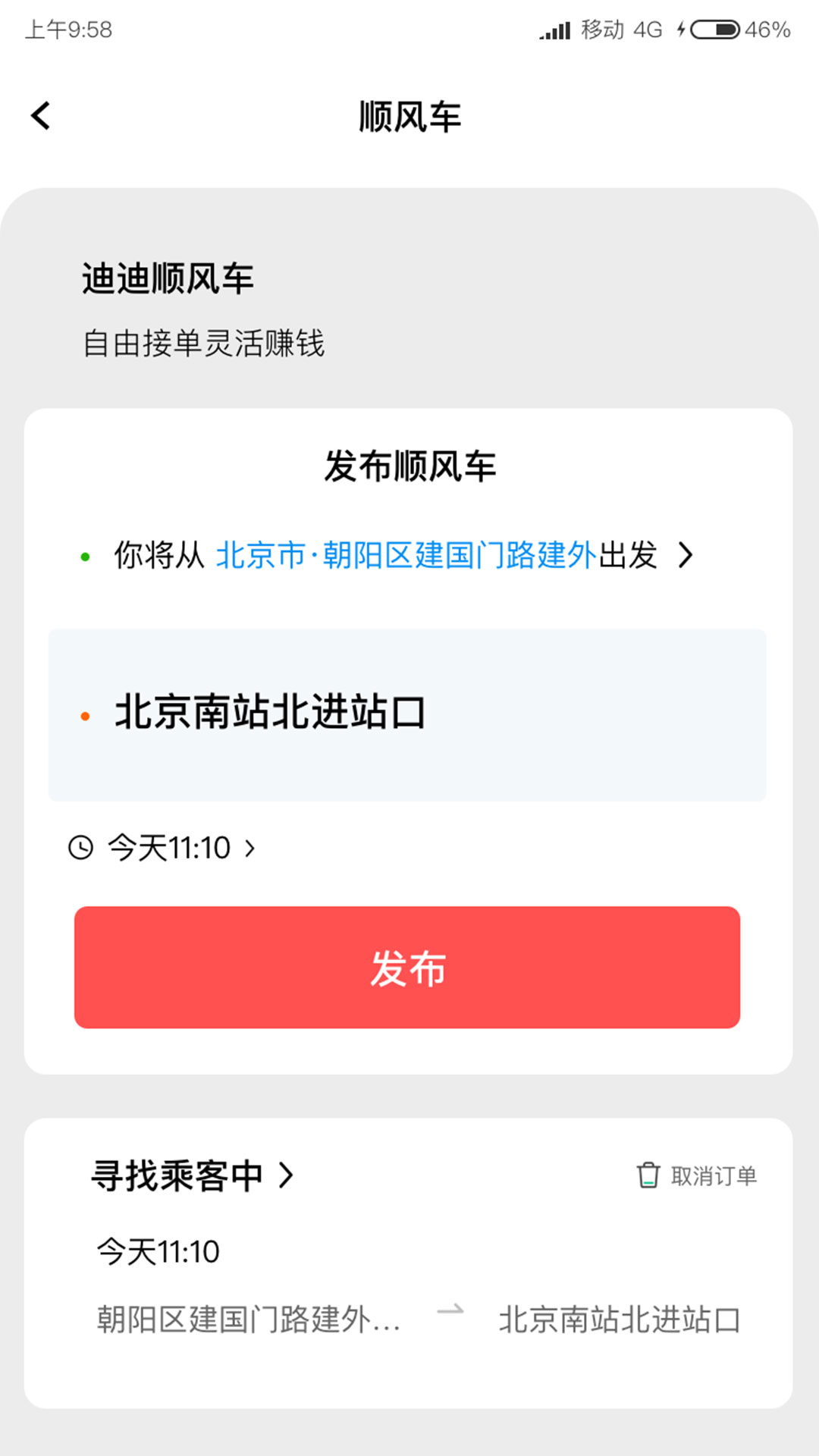Click the clock icon beside the departure time

(80, 849)
